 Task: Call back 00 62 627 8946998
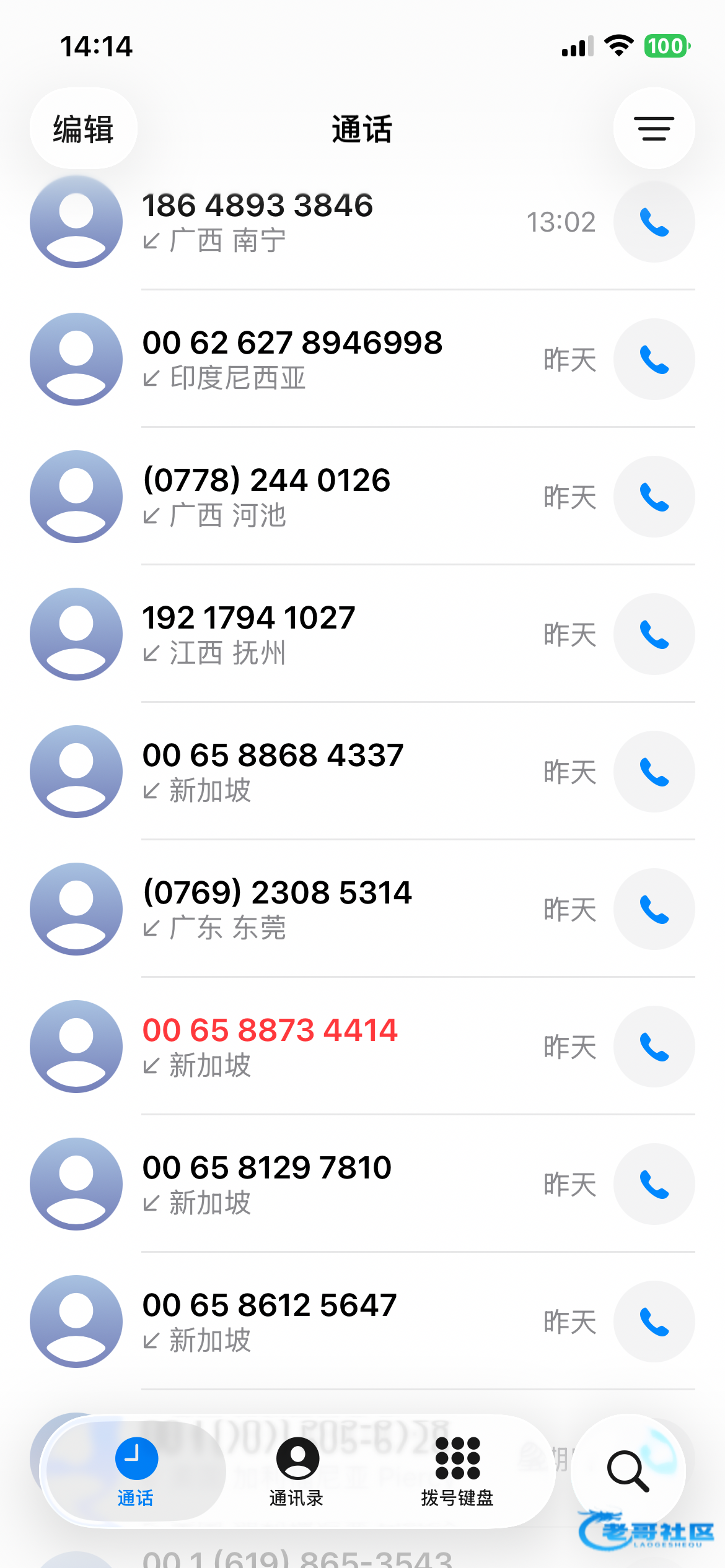click(654, 360)
